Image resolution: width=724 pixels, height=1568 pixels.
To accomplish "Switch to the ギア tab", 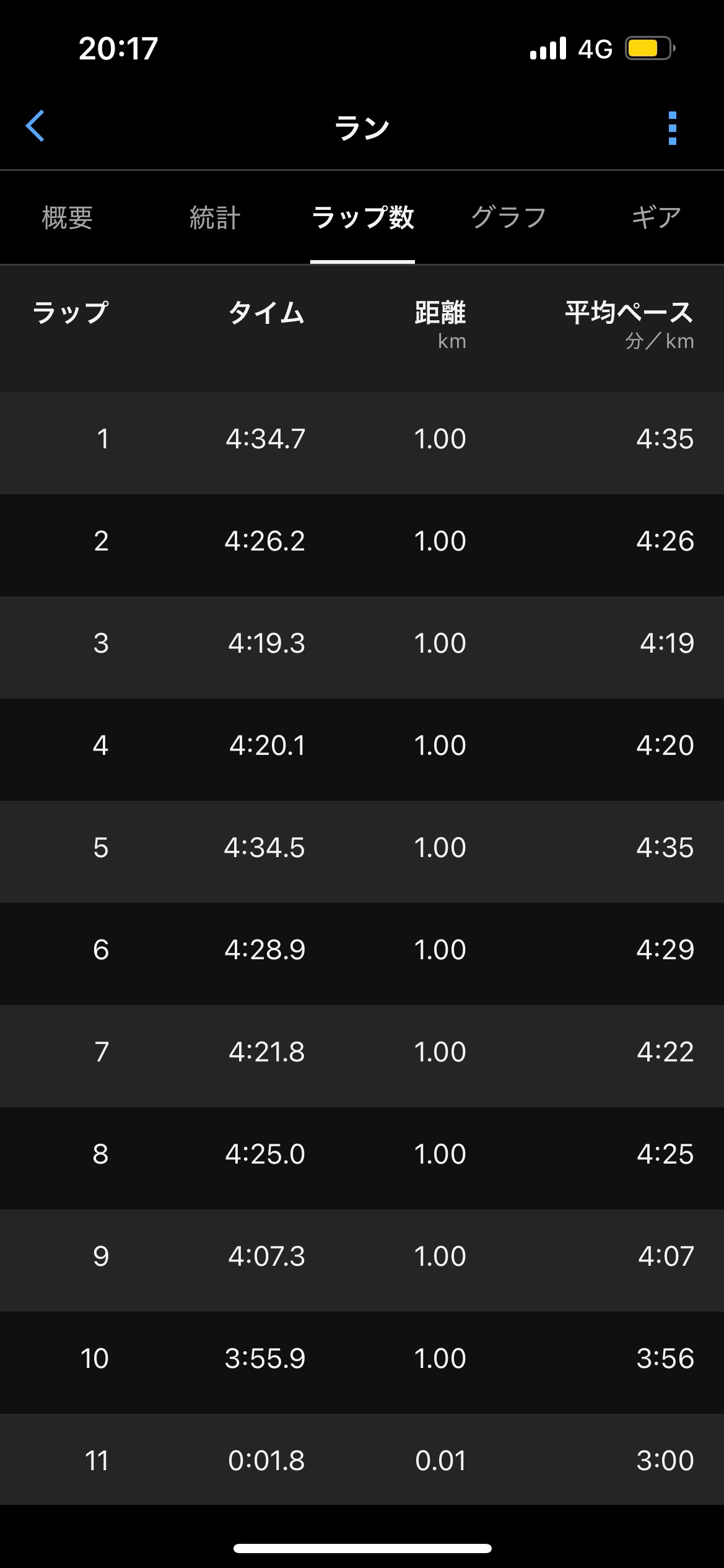I will 656,218.
